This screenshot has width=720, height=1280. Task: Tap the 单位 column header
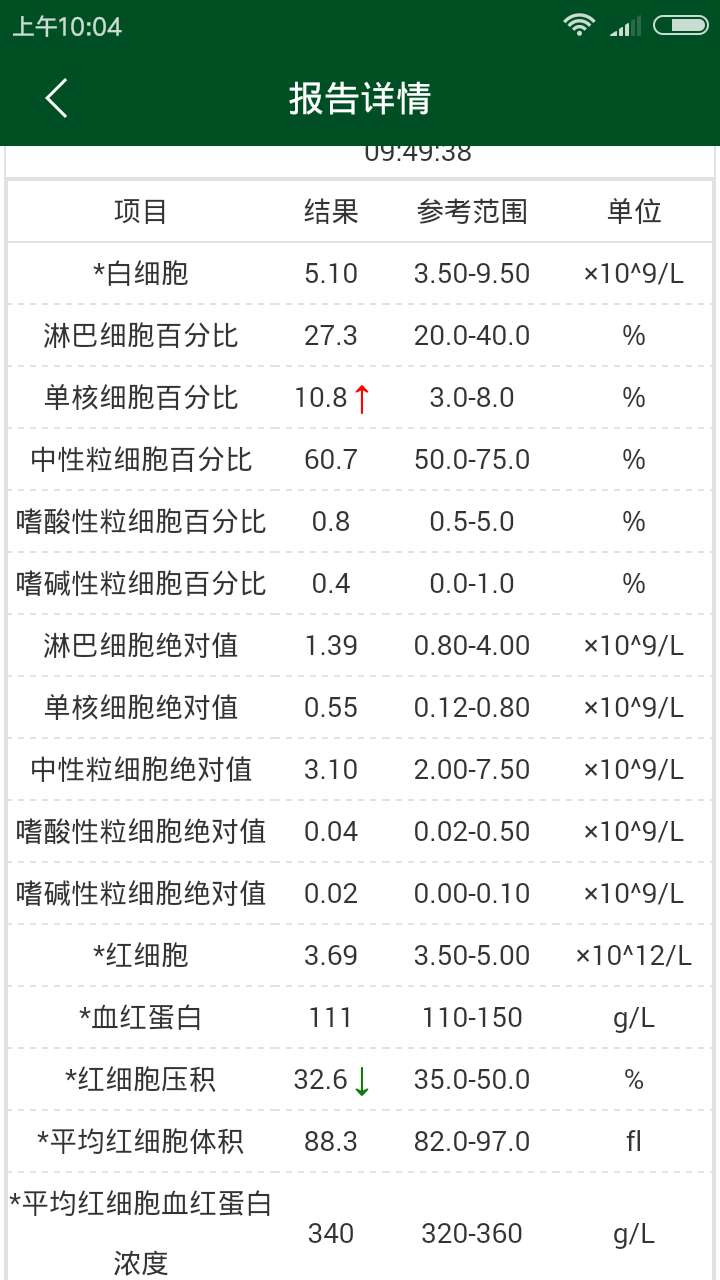click(x=633, y=211)
